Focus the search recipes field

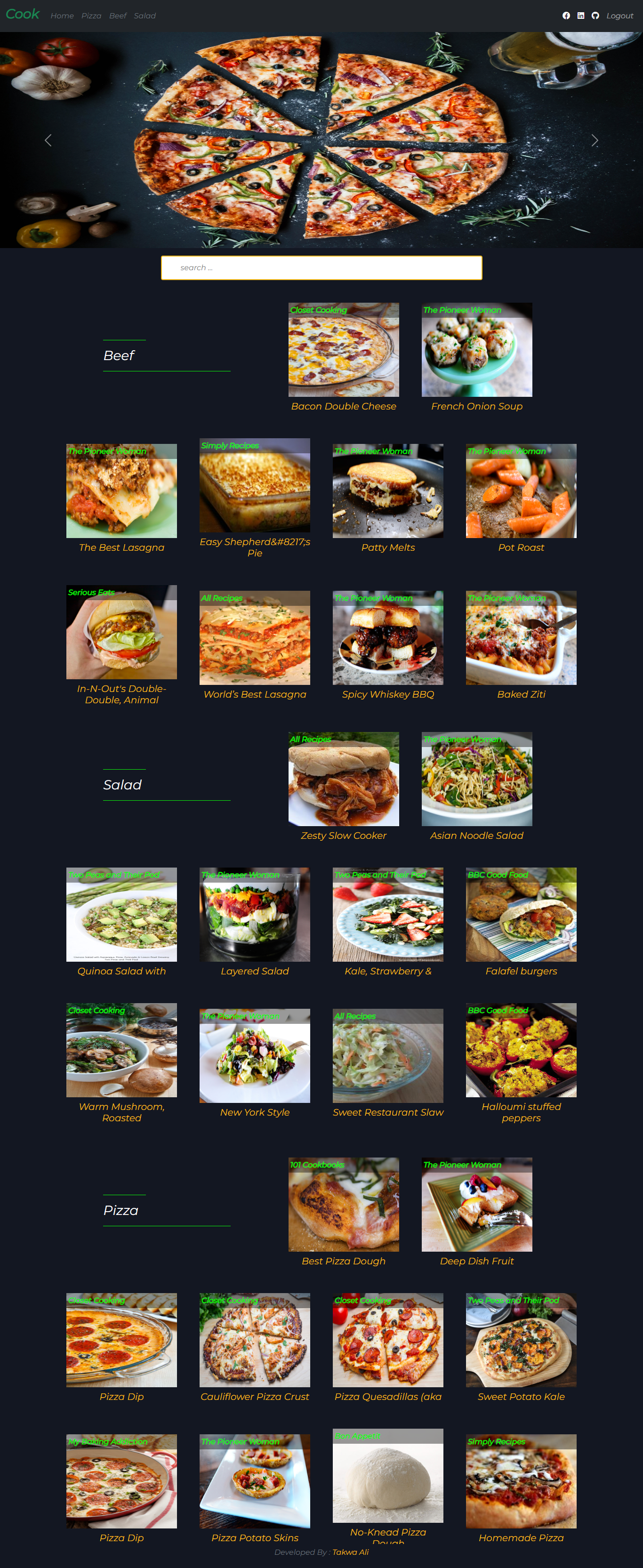pos(321,268)
